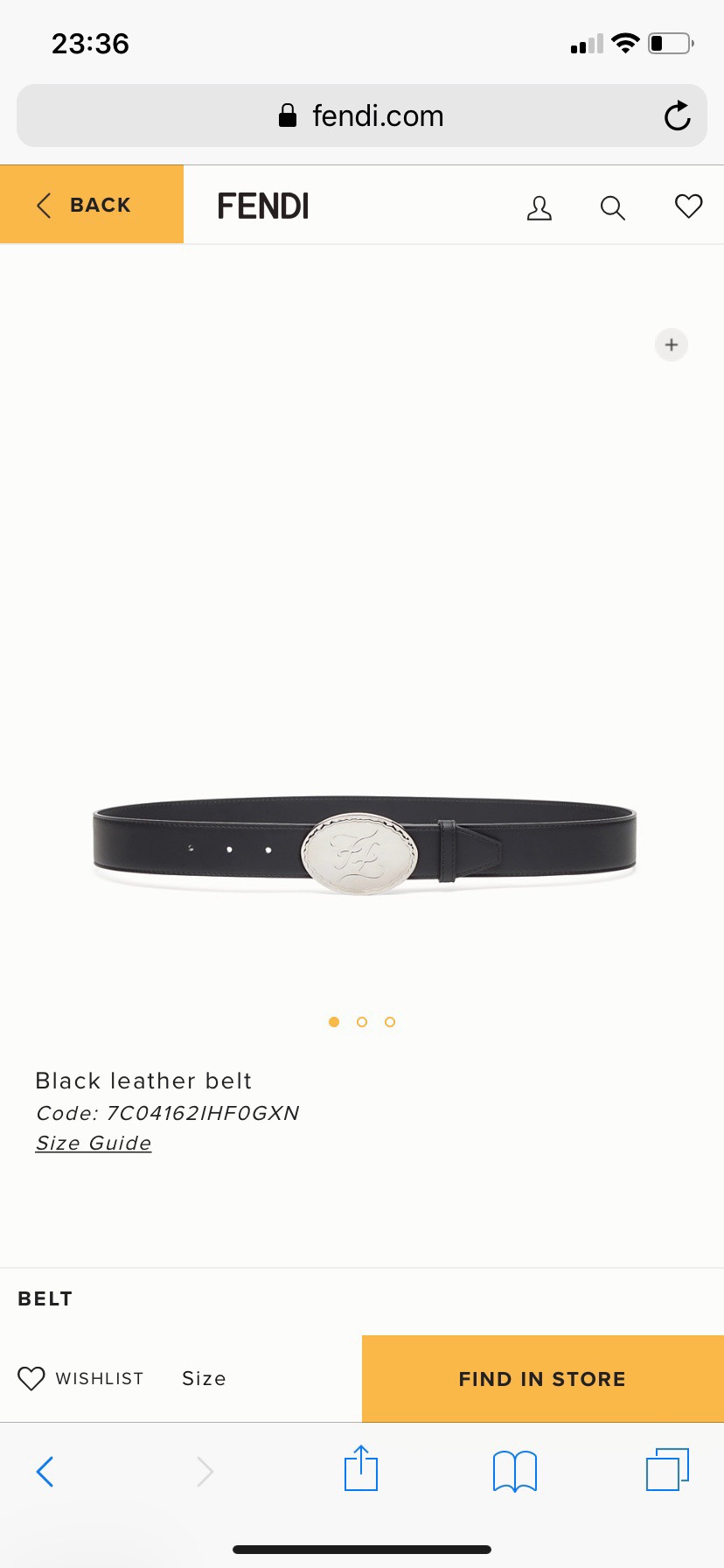Jump to the second product photo dot
This screenshot has width=724, height=1568.
point(362,1022)
